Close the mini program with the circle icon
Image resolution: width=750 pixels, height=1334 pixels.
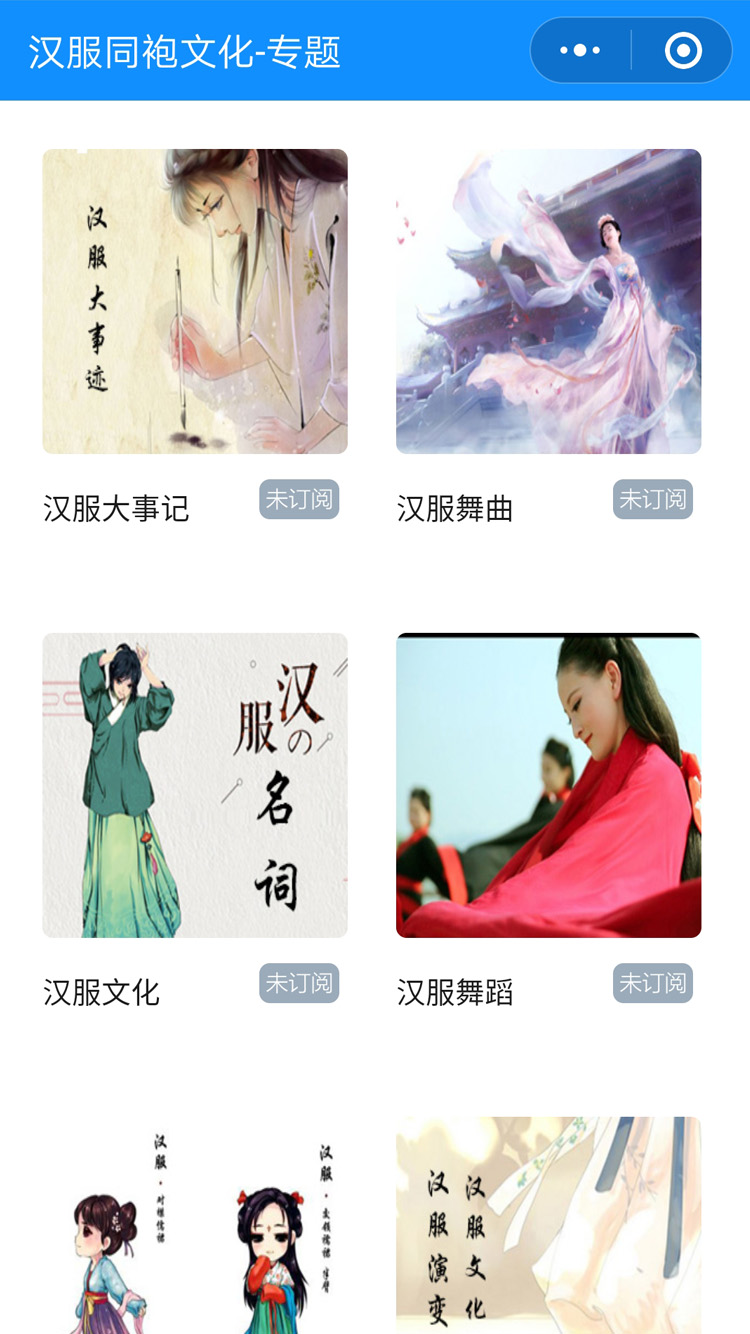[683, 50]
